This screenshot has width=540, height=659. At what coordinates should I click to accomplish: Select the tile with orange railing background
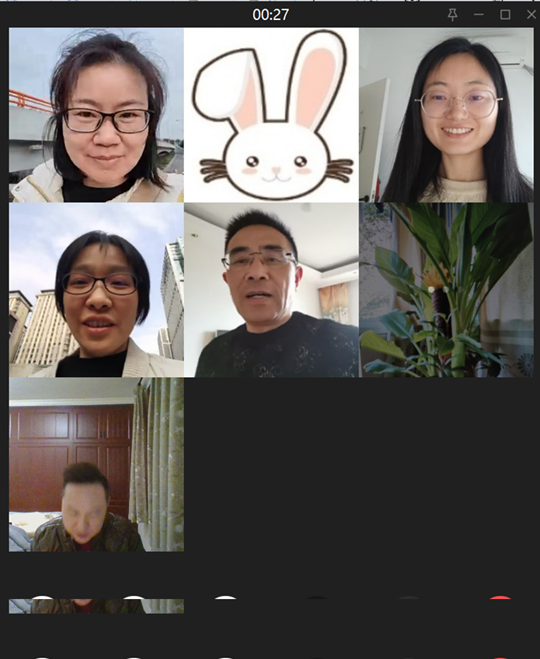pyautogui.click(x=96, y=115)
